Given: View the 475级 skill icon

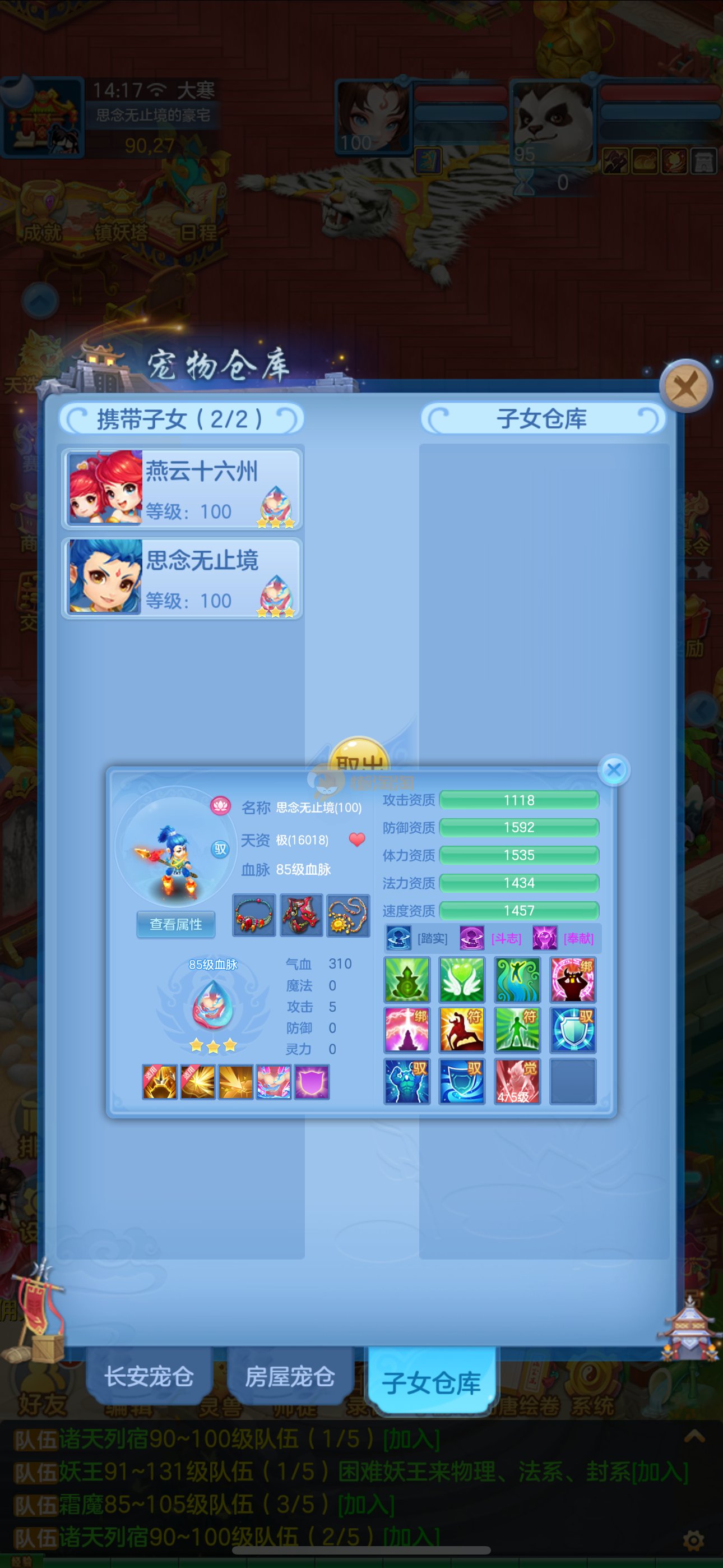Looking at the screenshot, I should click(x=517, y=1081).
